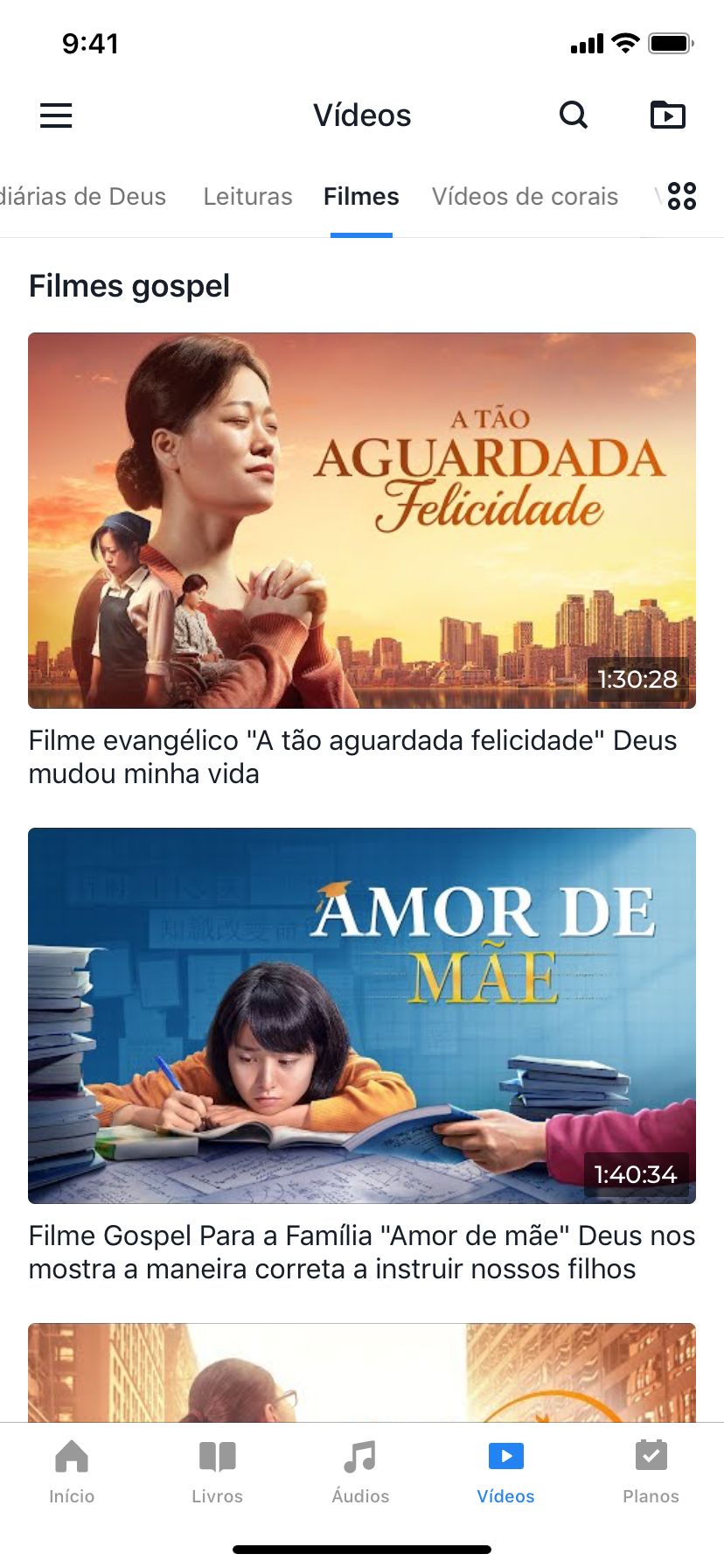Open the video folder icon

click(668, 115)
